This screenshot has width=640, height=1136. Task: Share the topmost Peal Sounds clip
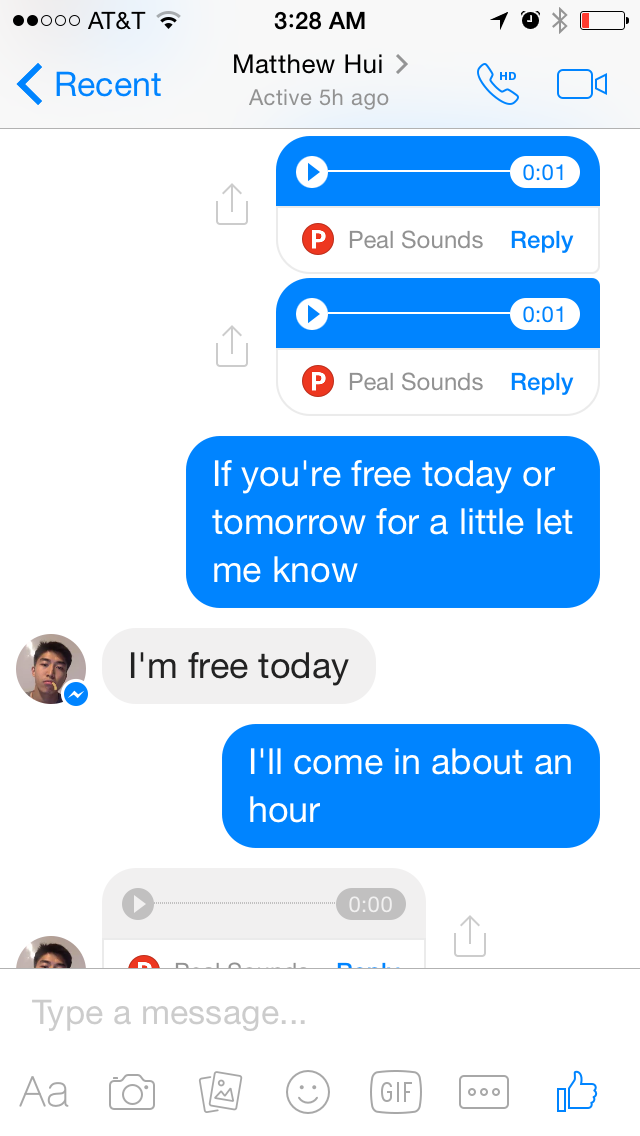point(231,204)
